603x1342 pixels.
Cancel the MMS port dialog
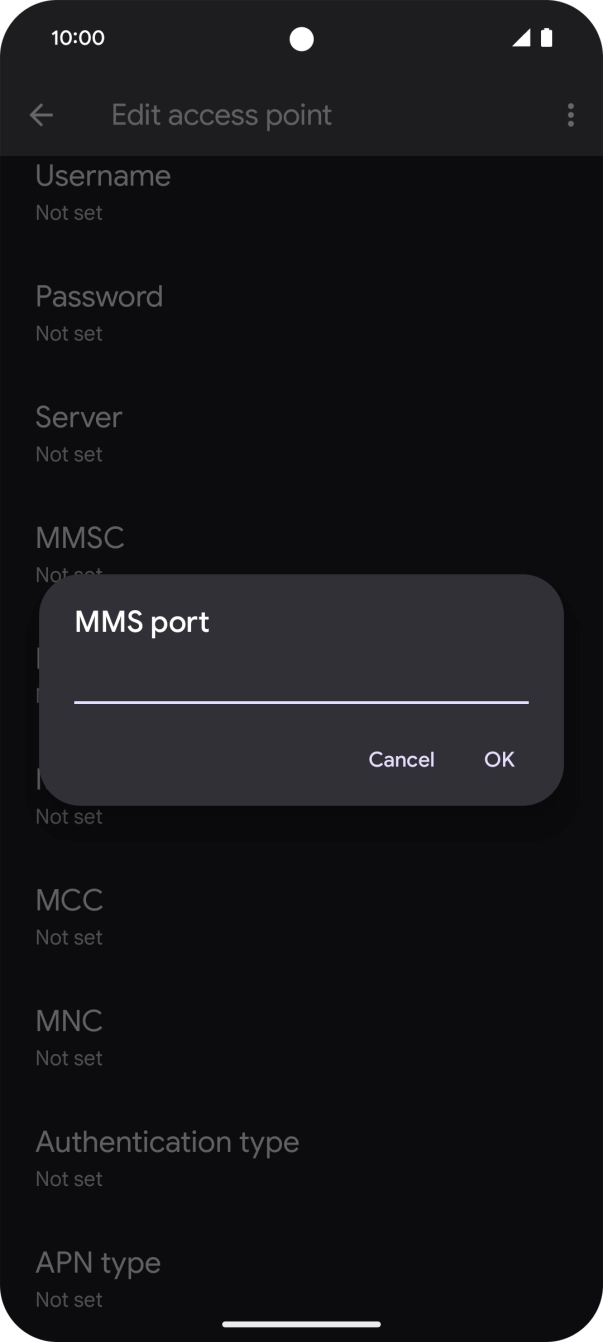[x=401, y=760]
